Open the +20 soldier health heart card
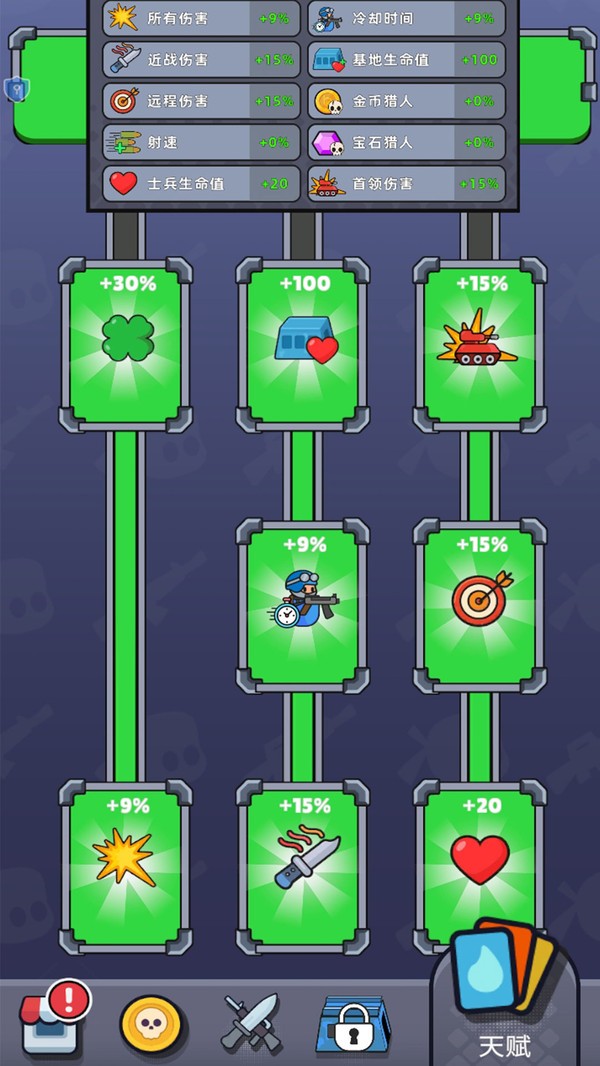 (x=480, y=867)
